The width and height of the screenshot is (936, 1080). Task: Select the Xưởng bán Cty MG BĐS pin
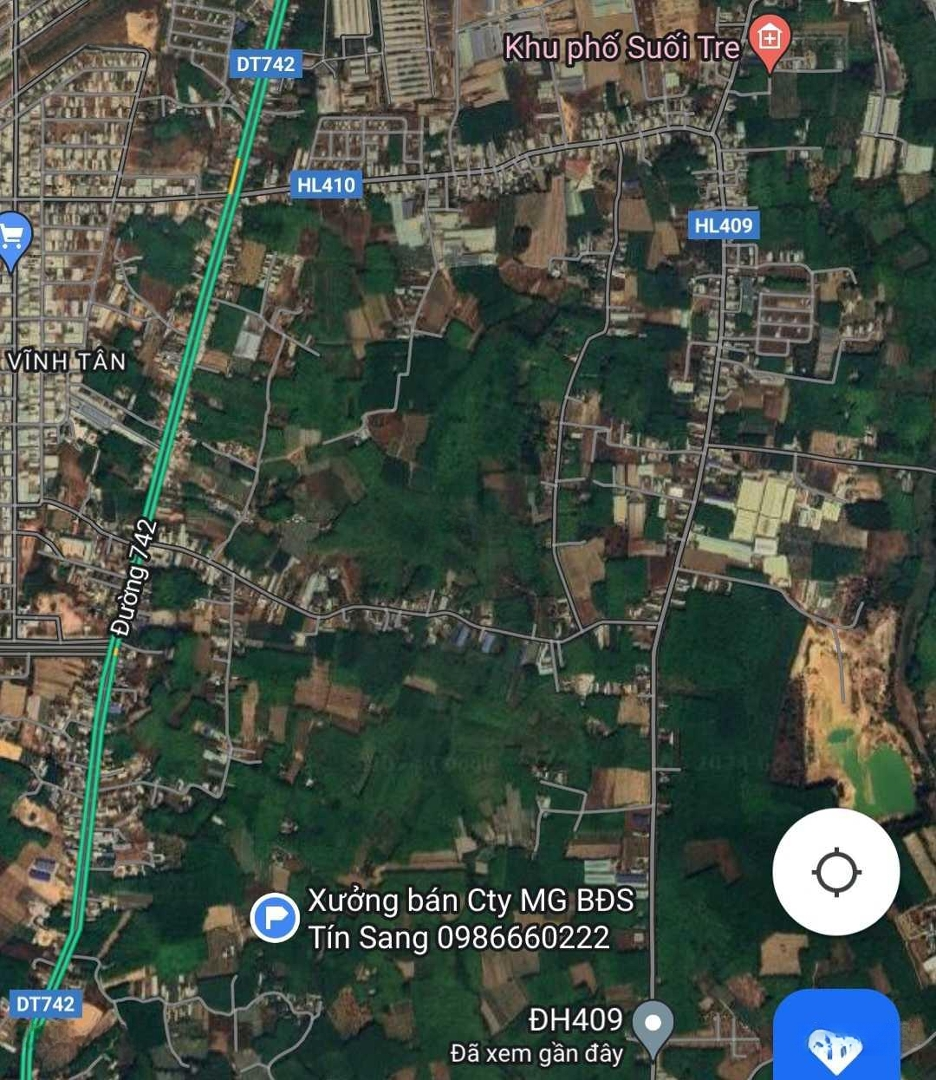[274, 918]
